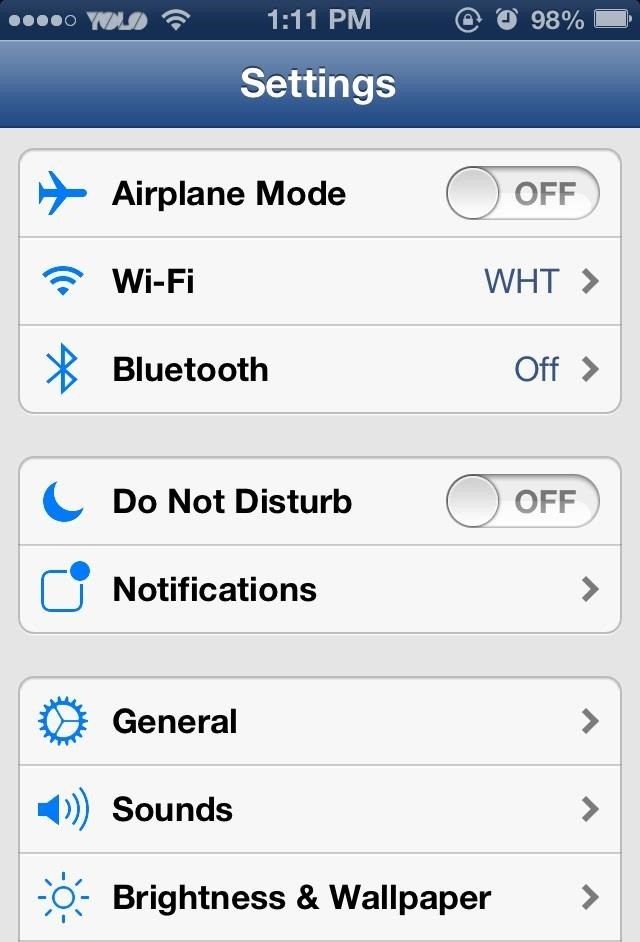Open Sounds settings
Image resolution: width=640 pixels, height=942 pixels.
pyautogui.click(x=320, y=809)
